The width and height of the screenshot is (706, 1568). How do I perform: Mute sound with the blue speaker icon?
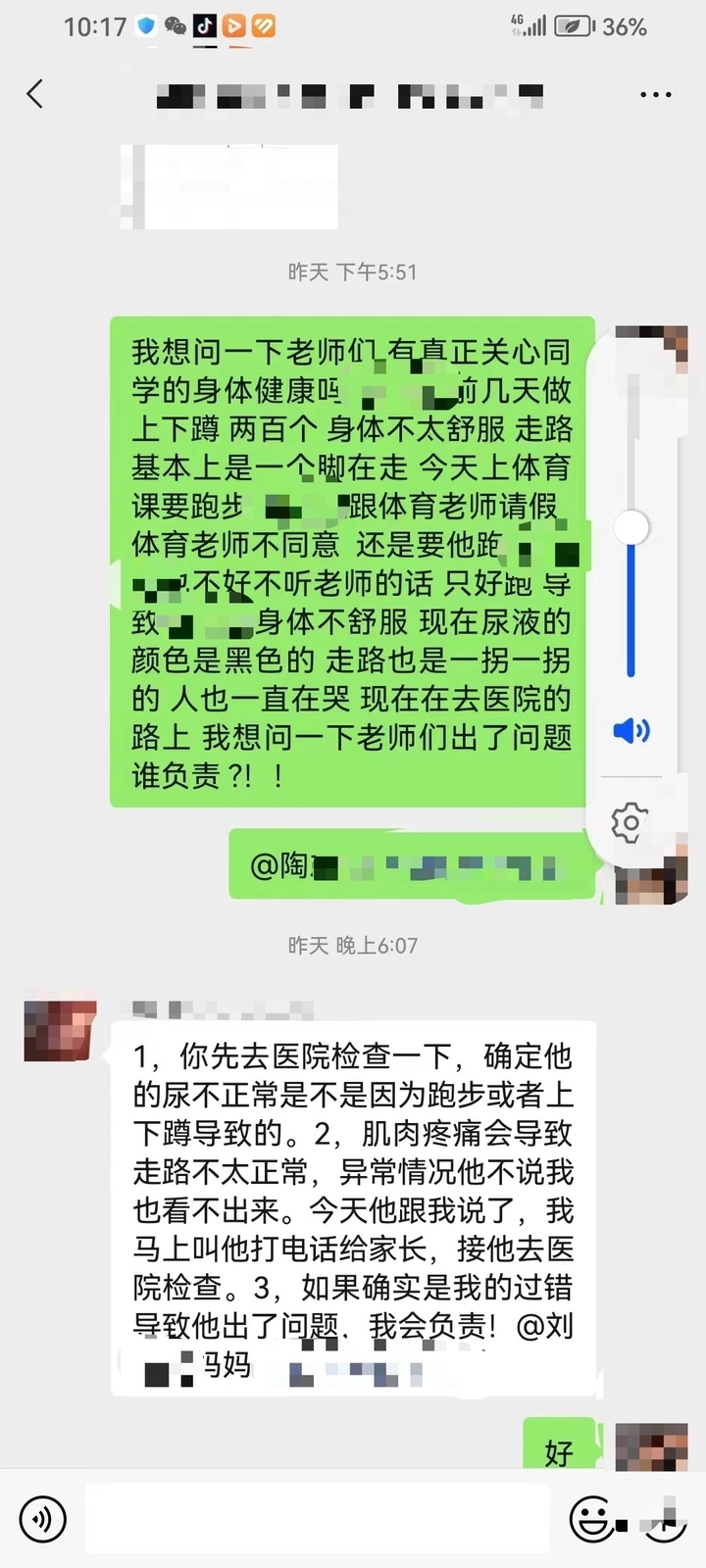pyautogui.click(x=632, y=730)
